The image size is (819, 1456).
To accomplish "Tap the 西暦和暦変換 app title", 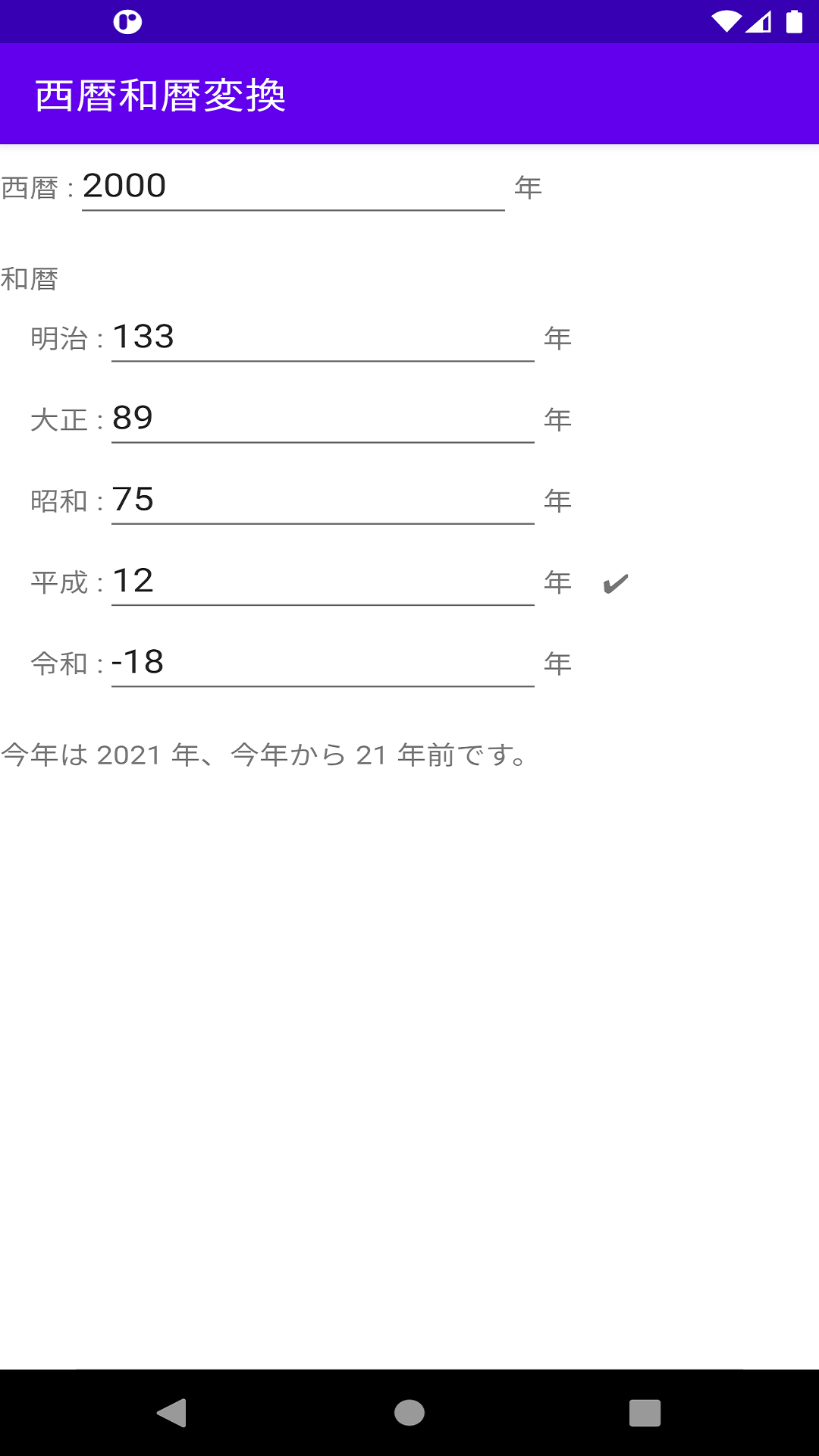I will point(161,94).
